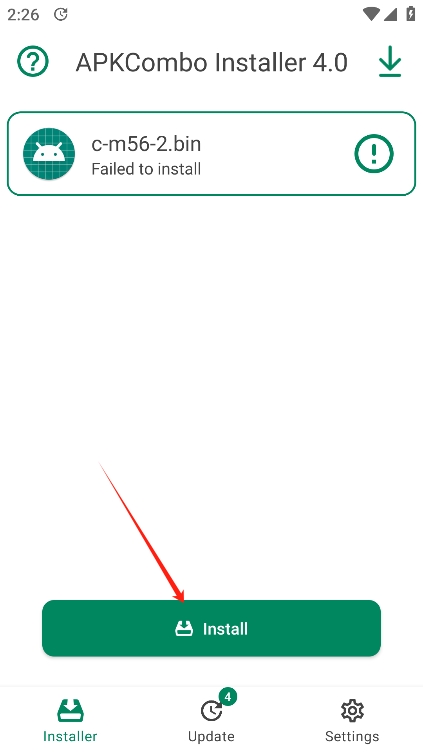This screenshot has height=753, width=423.
Task: Tap the download arrow icon
Action: tap(390, 61)
